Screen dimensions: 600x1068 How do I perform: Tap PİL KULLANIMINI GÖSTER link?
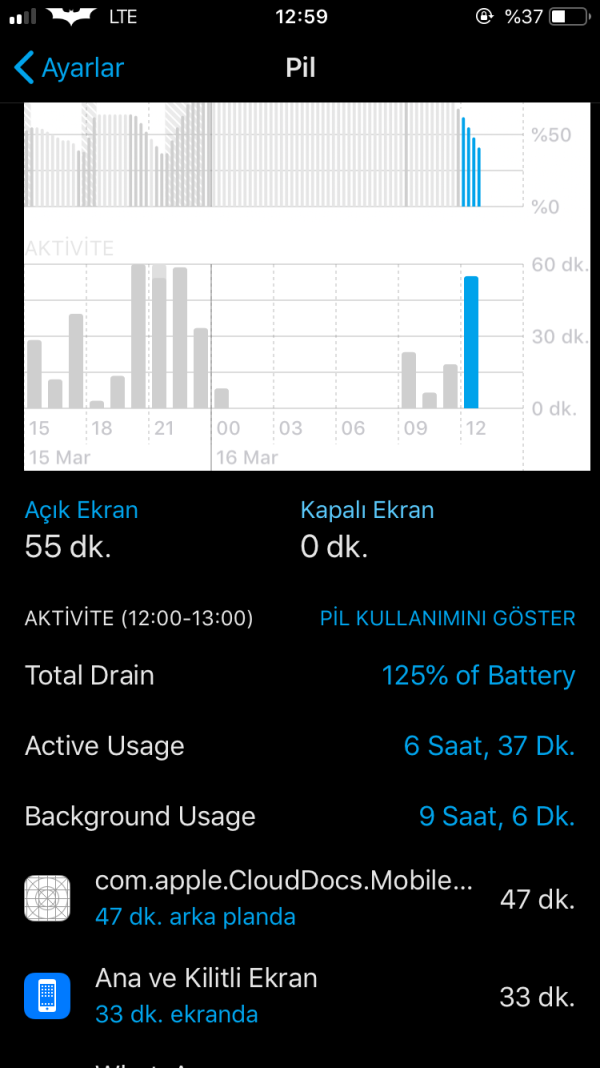(447, 618)
